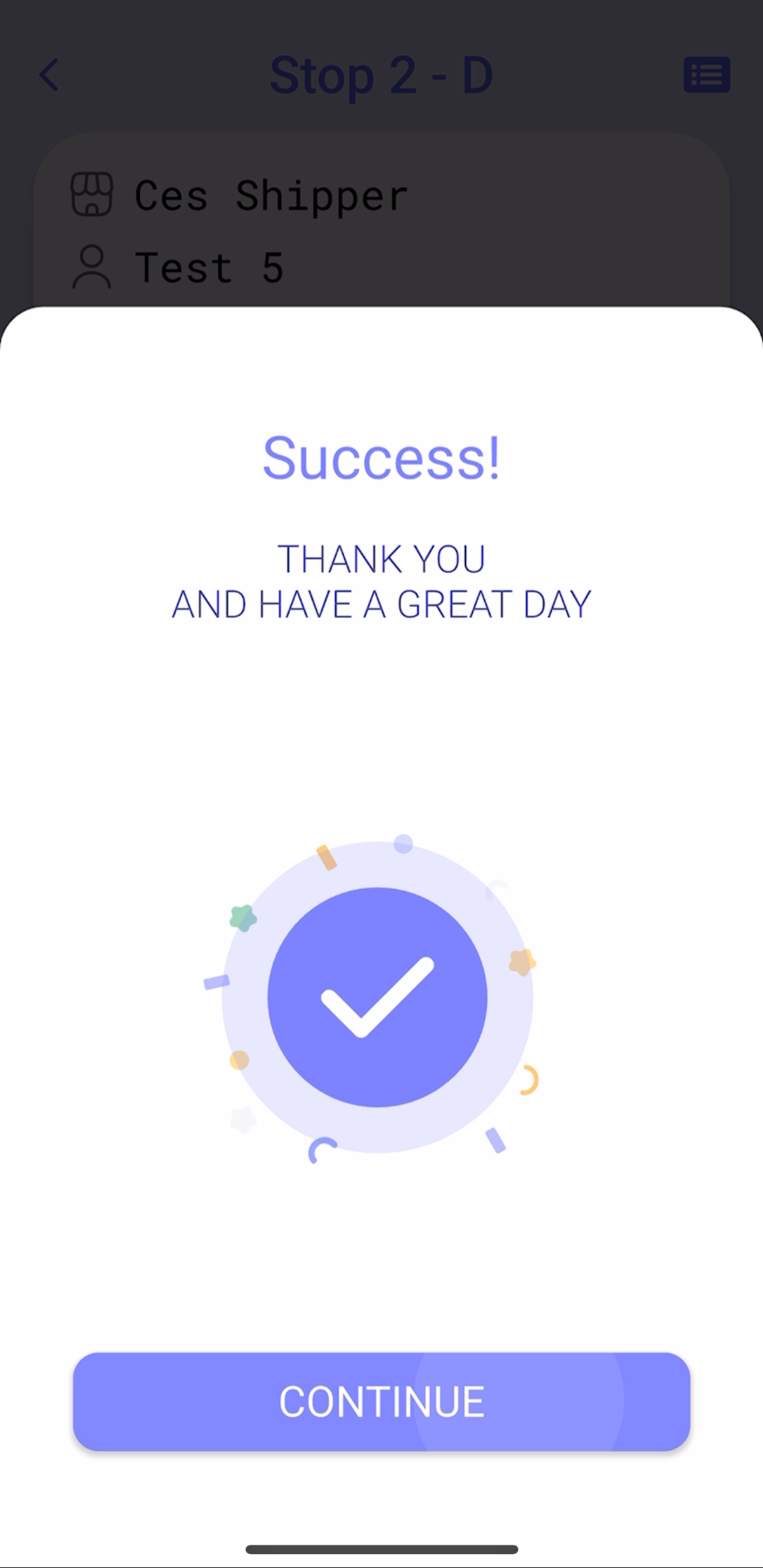This screenshot has width=763, height=1568.
Task: Open the list view icon
Action: (x=706, y=75)
